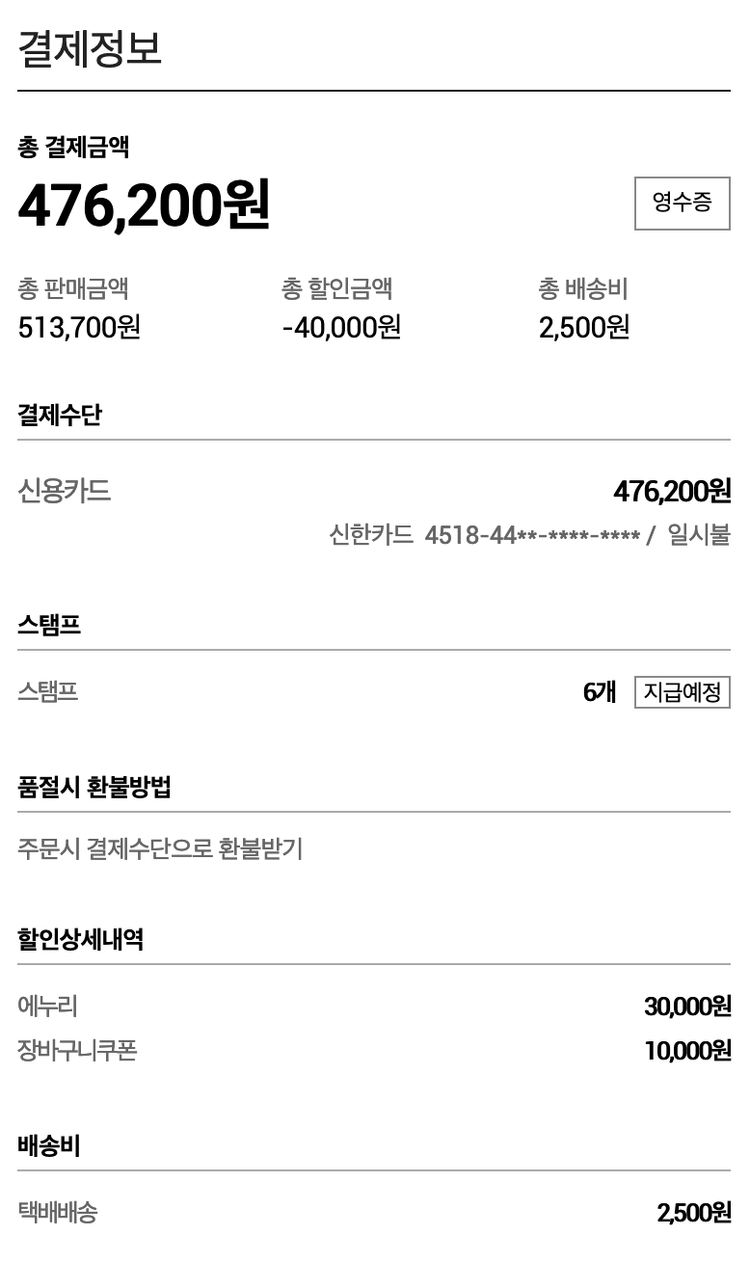Image resolution: width=750 pixels, height=1265 pixels.
Task: Open the 영수증 receipt button
Action: pos(682,203)
